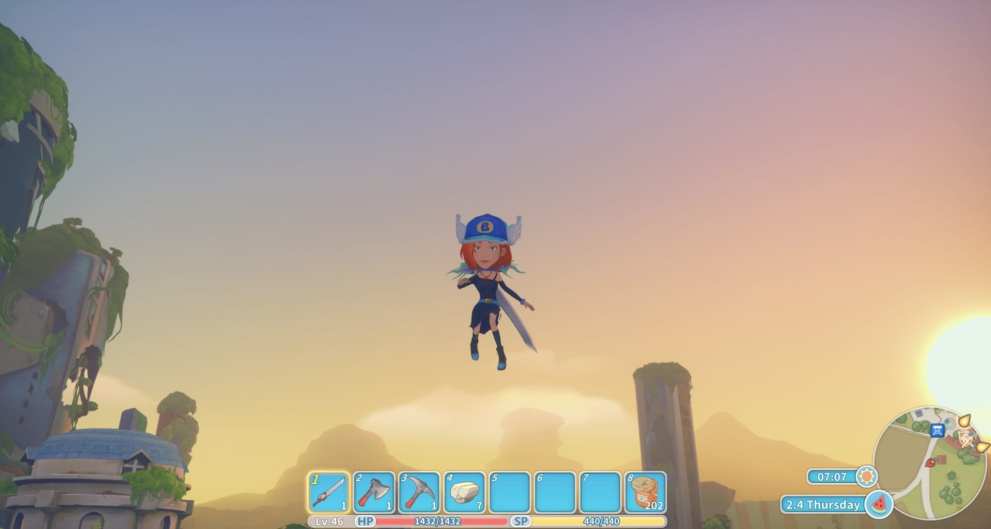Select the wood stack in slot 8

645,492
